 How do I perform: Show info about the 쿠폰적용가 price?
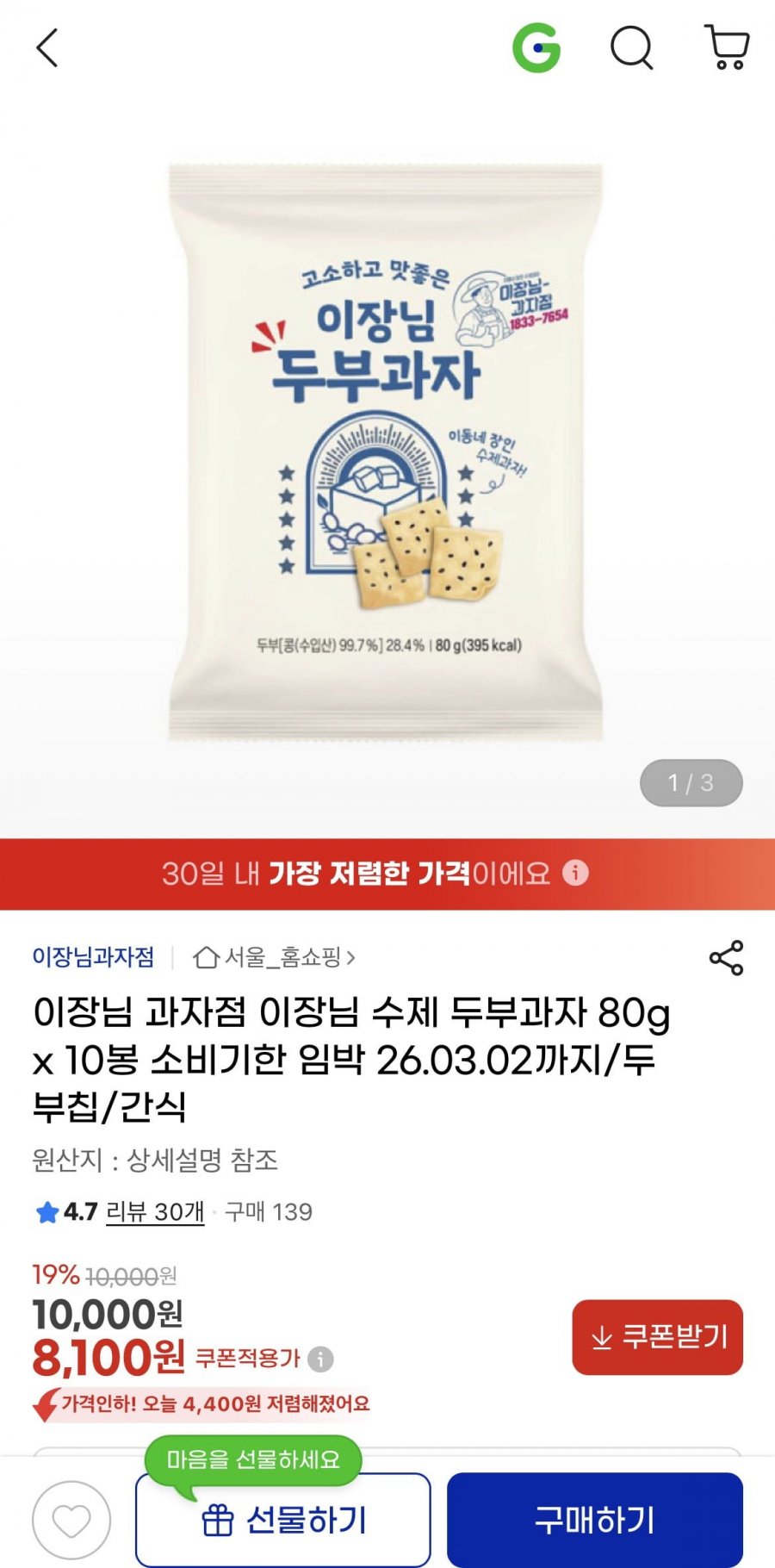click(320, 1359)
